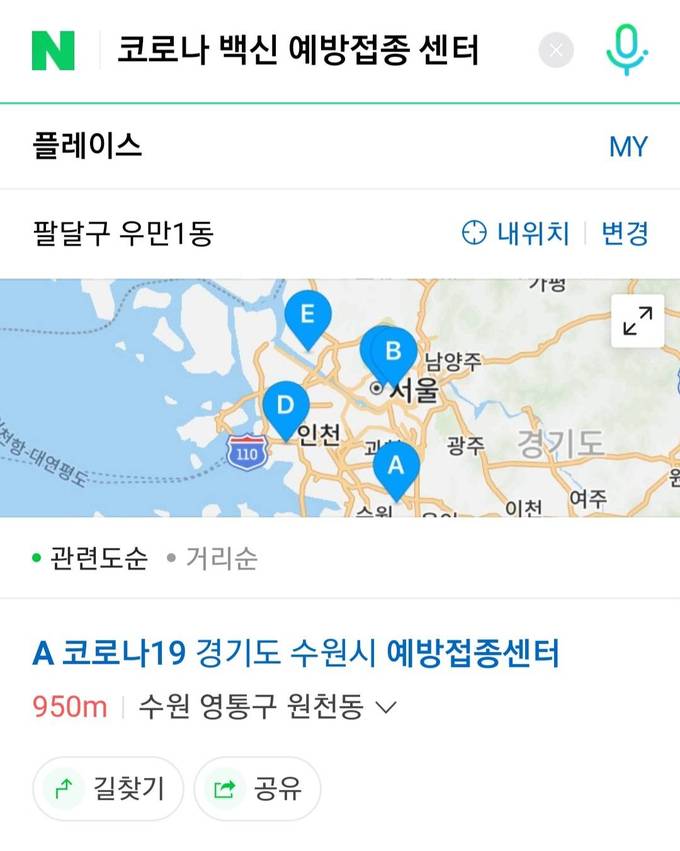Open 코로나19 경기도 수원시 예방접종센터 result

tap(296, 654)
